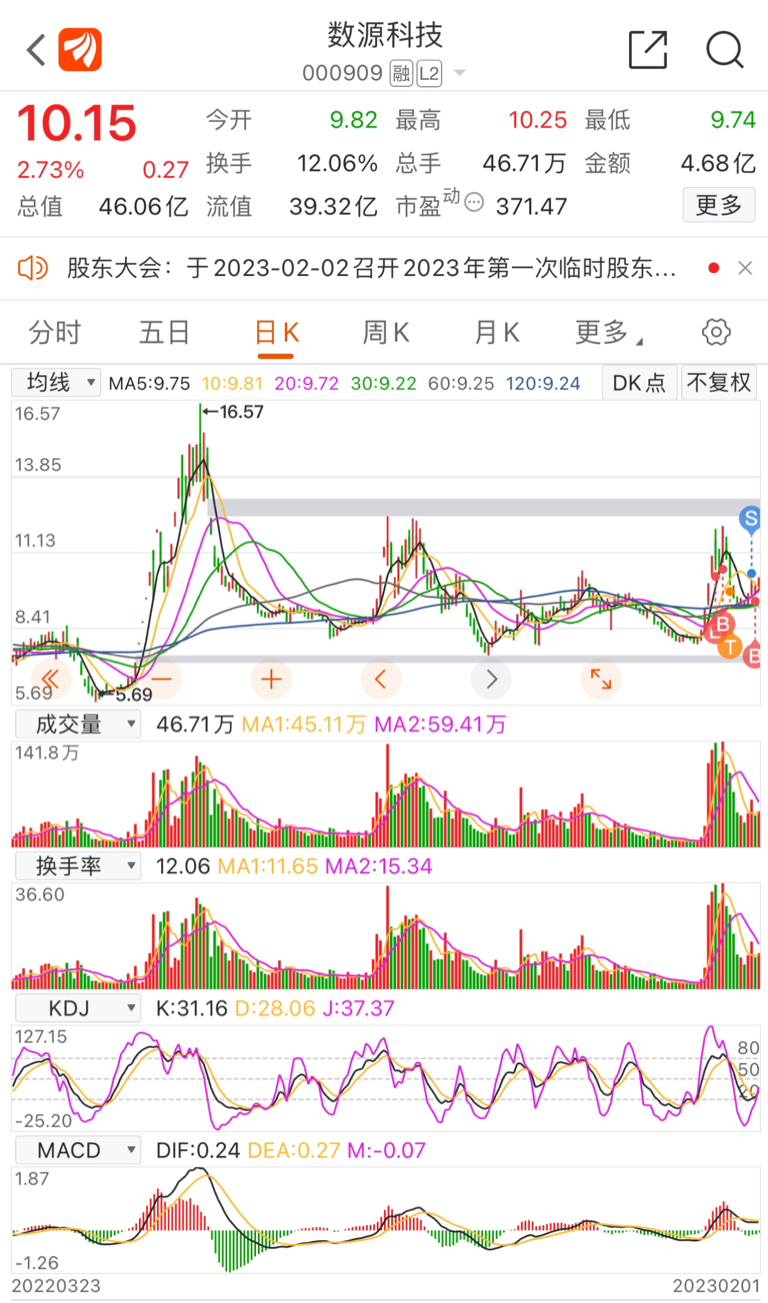Viewport: 768px width, 1303px height.
Task: Select the 周K chart tab
Action: pyautogui.click(x=386, y=332)
